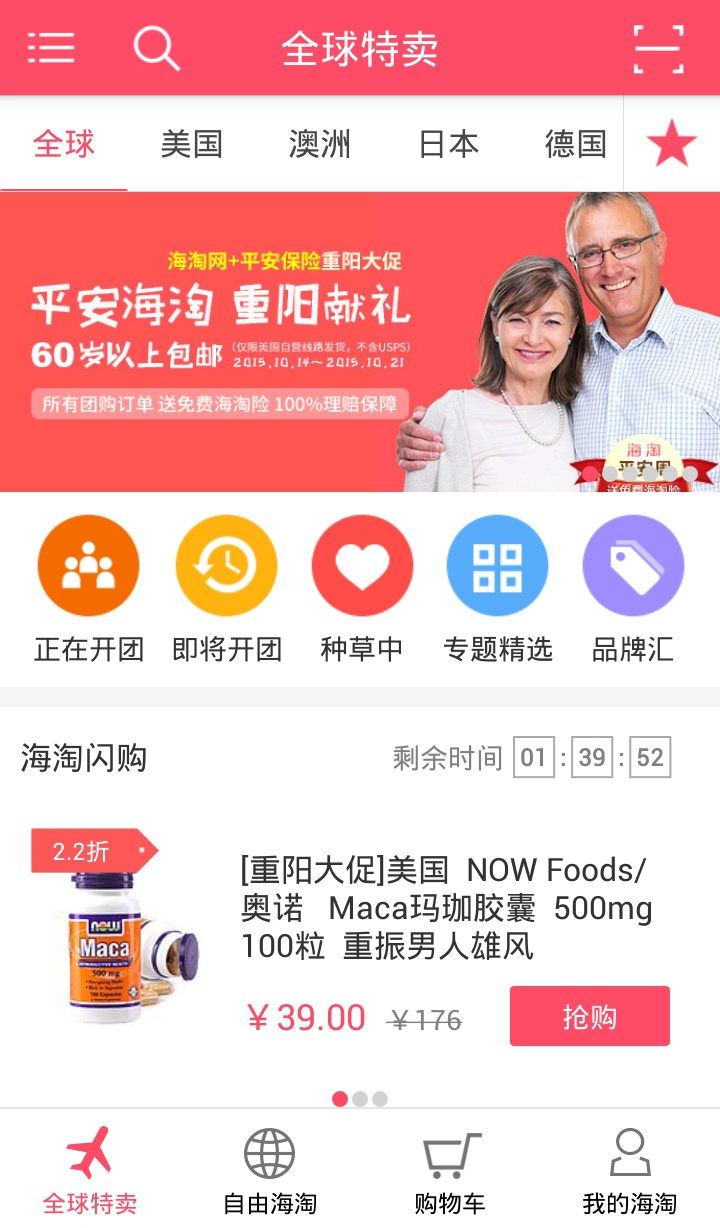Switch to the 德国 tab

[x=575, y=144]
